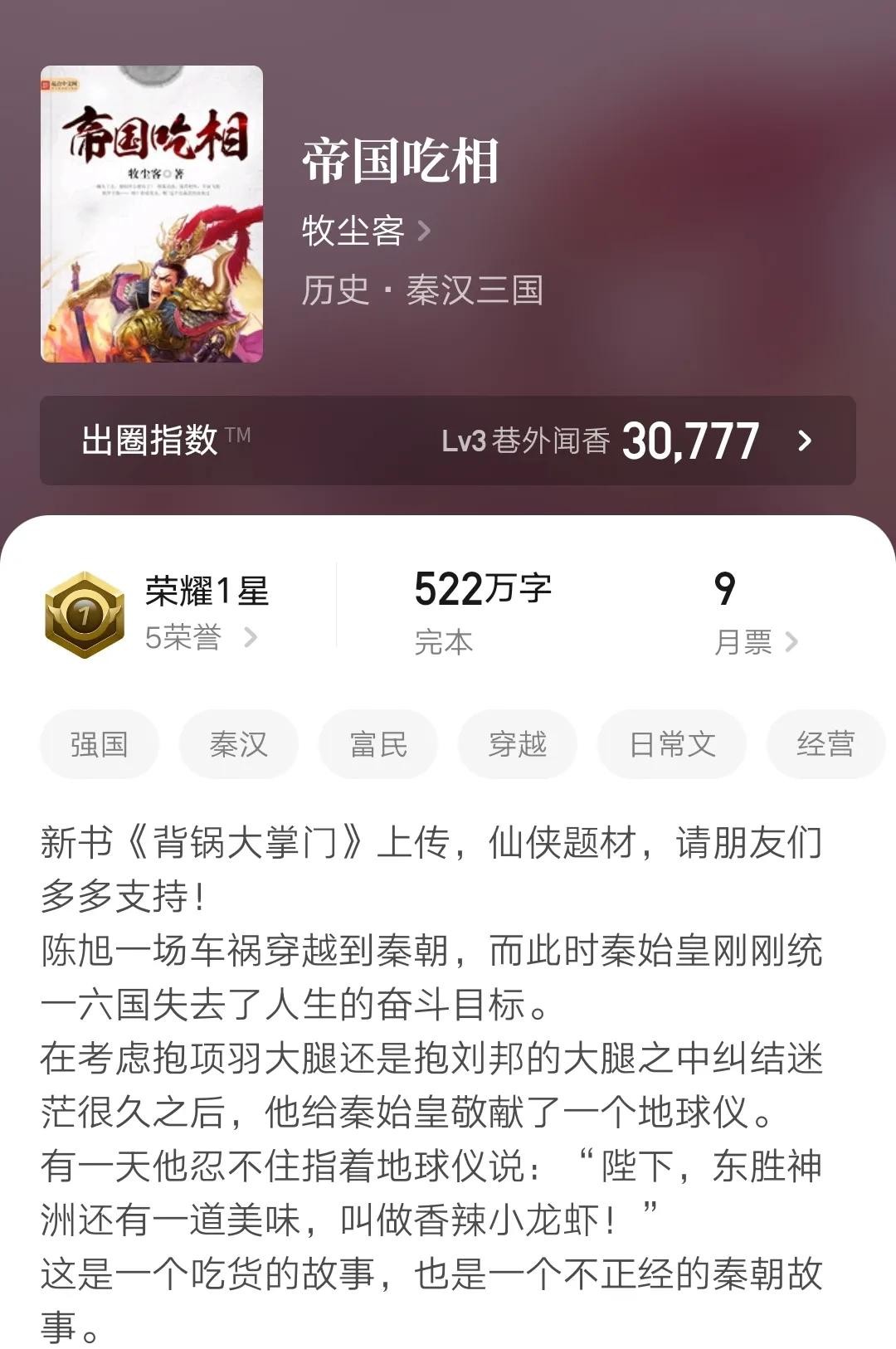Open the 出圈指数 ranking details
This screenshot has width=896, height=1349.
coord(448,441)
